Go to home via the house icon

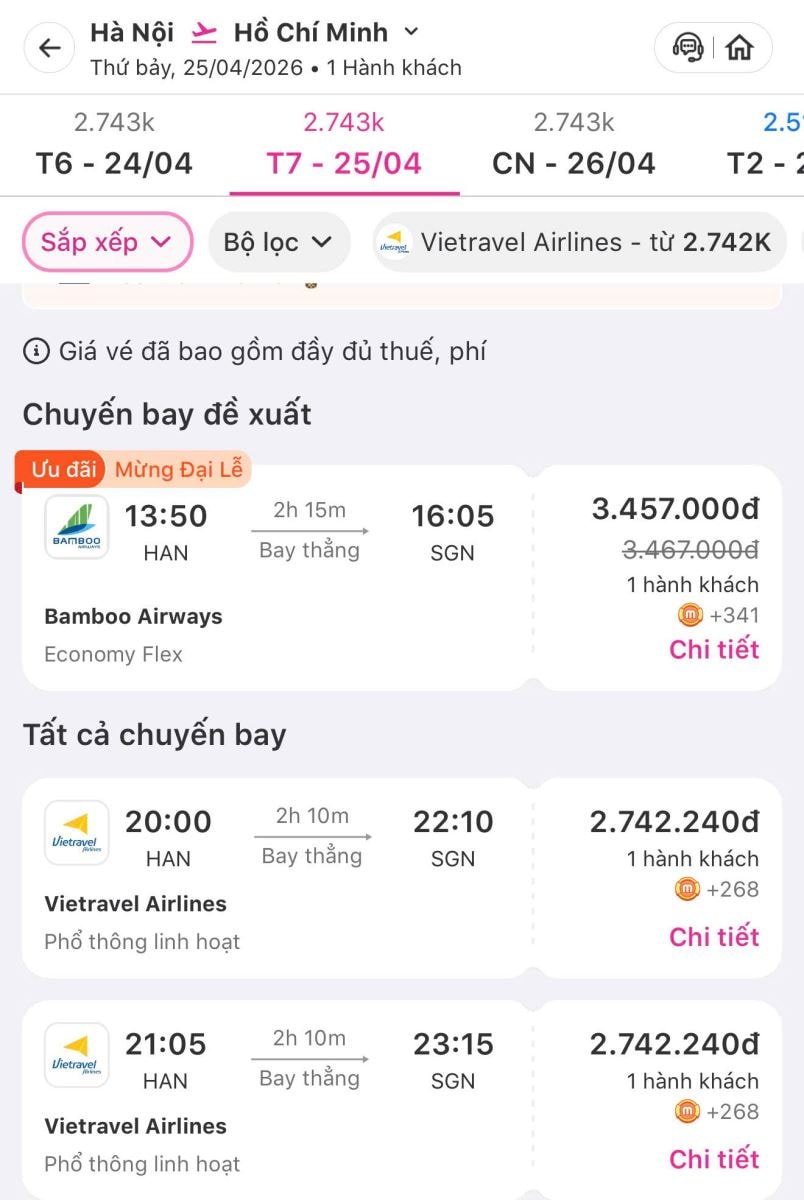click(x=740, y=47)
